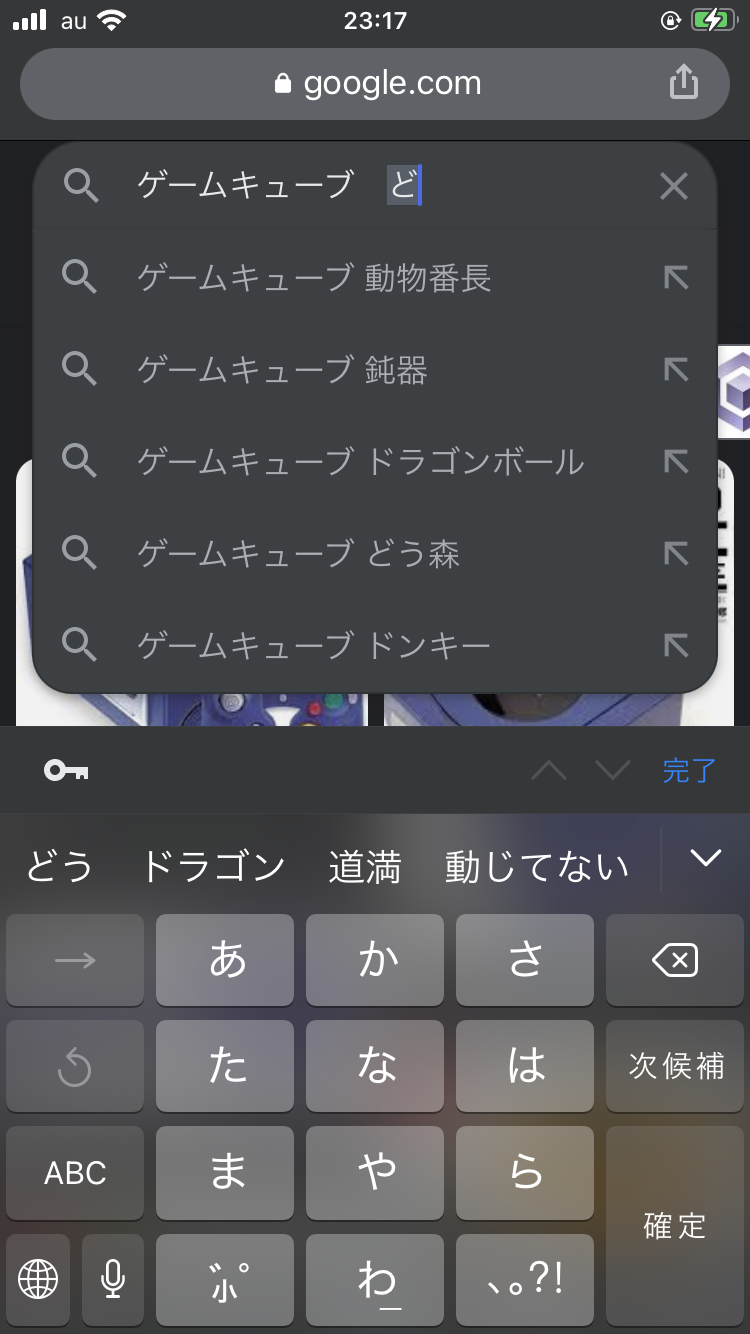Clear the search text with the X button
Viewport: 750px width, 1334px height.
[674, 186]
